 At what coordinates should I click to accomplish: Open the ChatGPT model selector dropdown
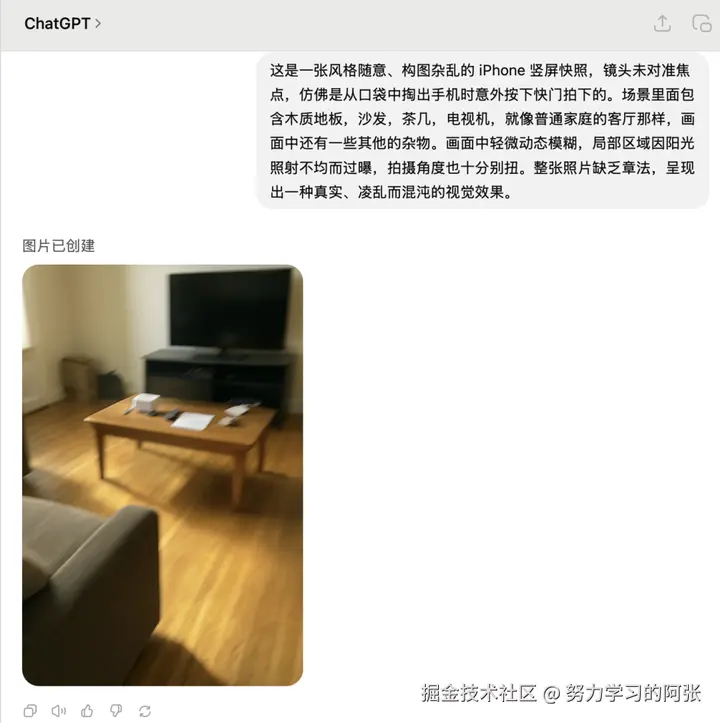click(x=62, y=23)
